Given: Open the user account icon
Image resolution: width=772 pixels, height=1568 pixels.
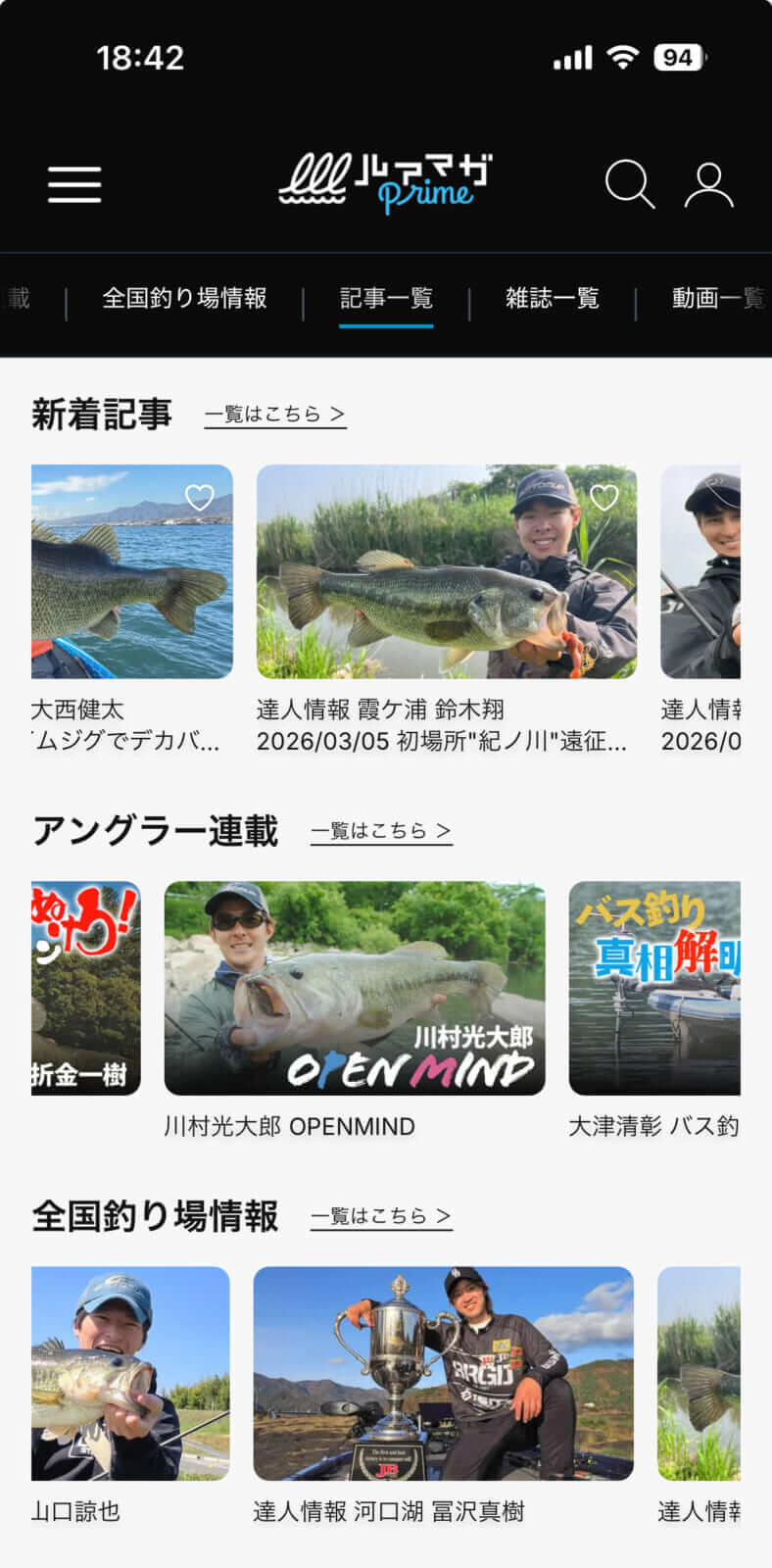Looking at the screenshot, I should pyautogui.click(x=708, y=184).
